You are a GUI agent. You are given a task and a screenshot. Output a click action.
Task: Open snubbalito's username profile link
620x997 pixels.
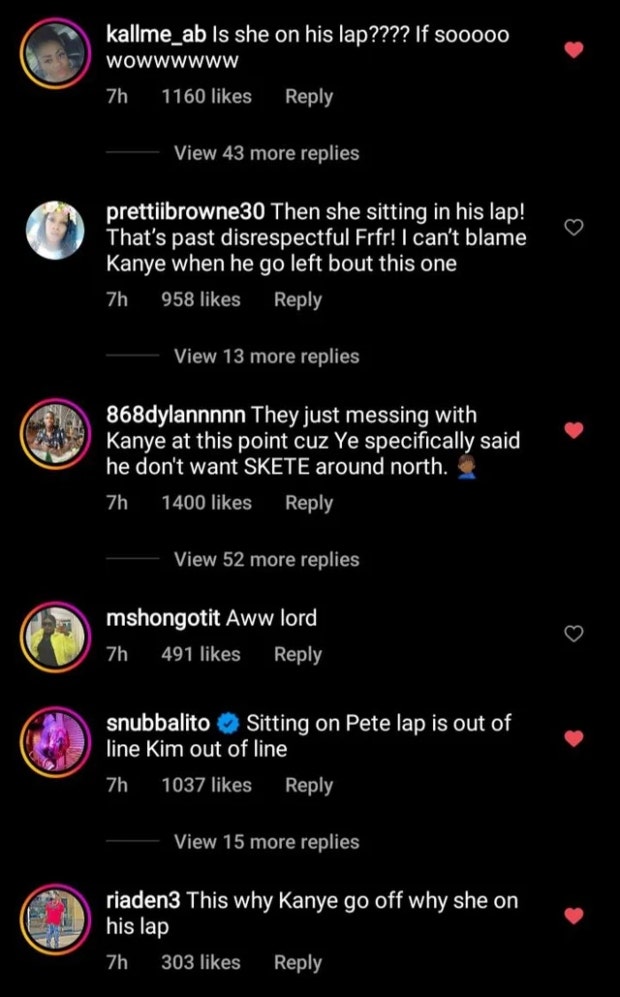pyautogui.click(x=159, y=722)
